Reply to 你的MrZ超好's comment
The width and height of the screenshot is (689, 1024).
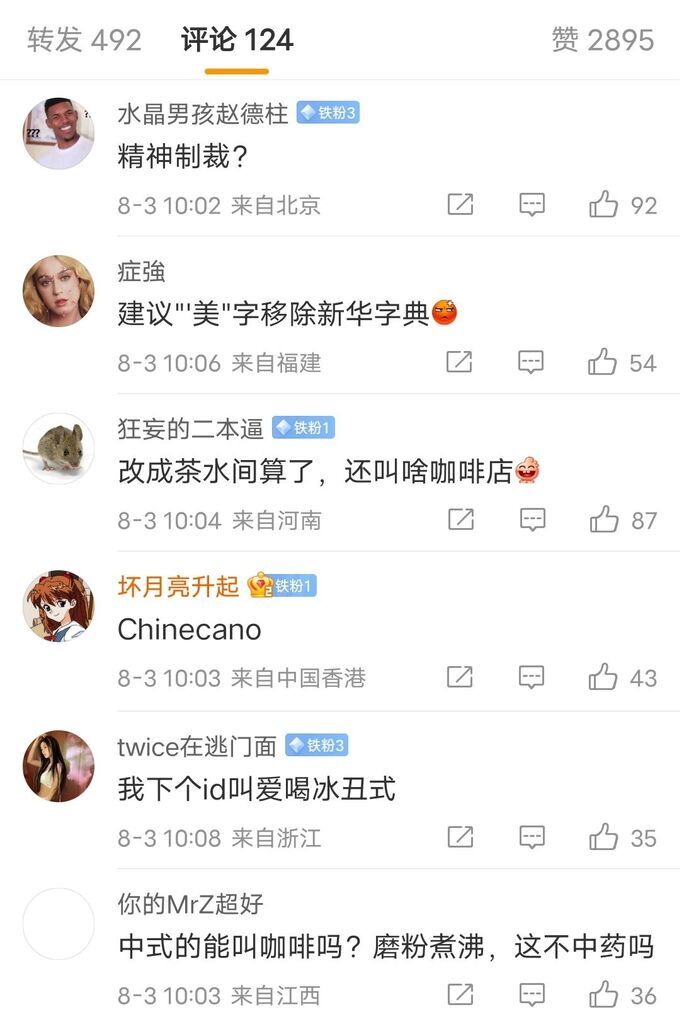[532, 995]
